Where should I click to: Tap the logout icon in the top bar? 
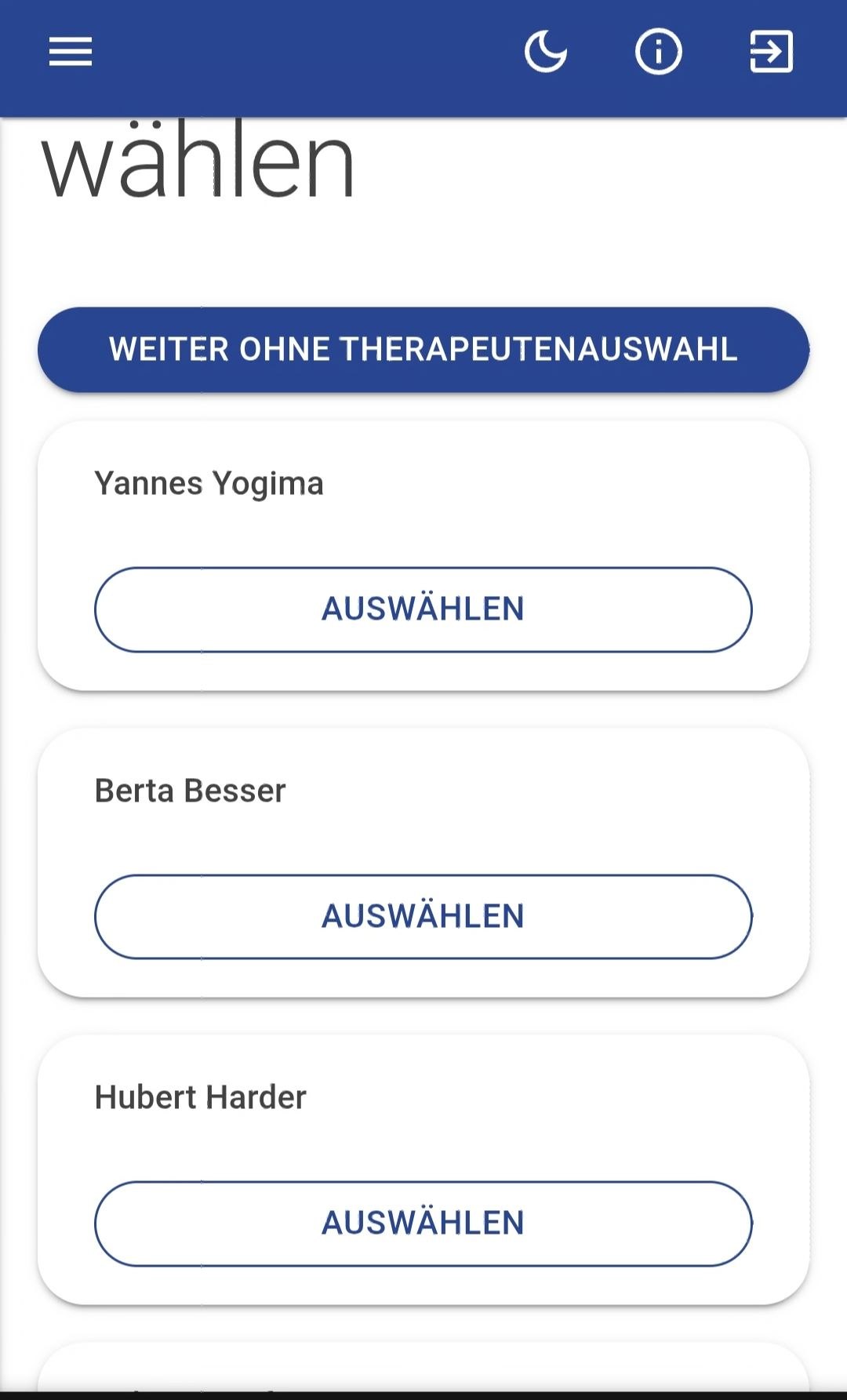tap(771, 53)
